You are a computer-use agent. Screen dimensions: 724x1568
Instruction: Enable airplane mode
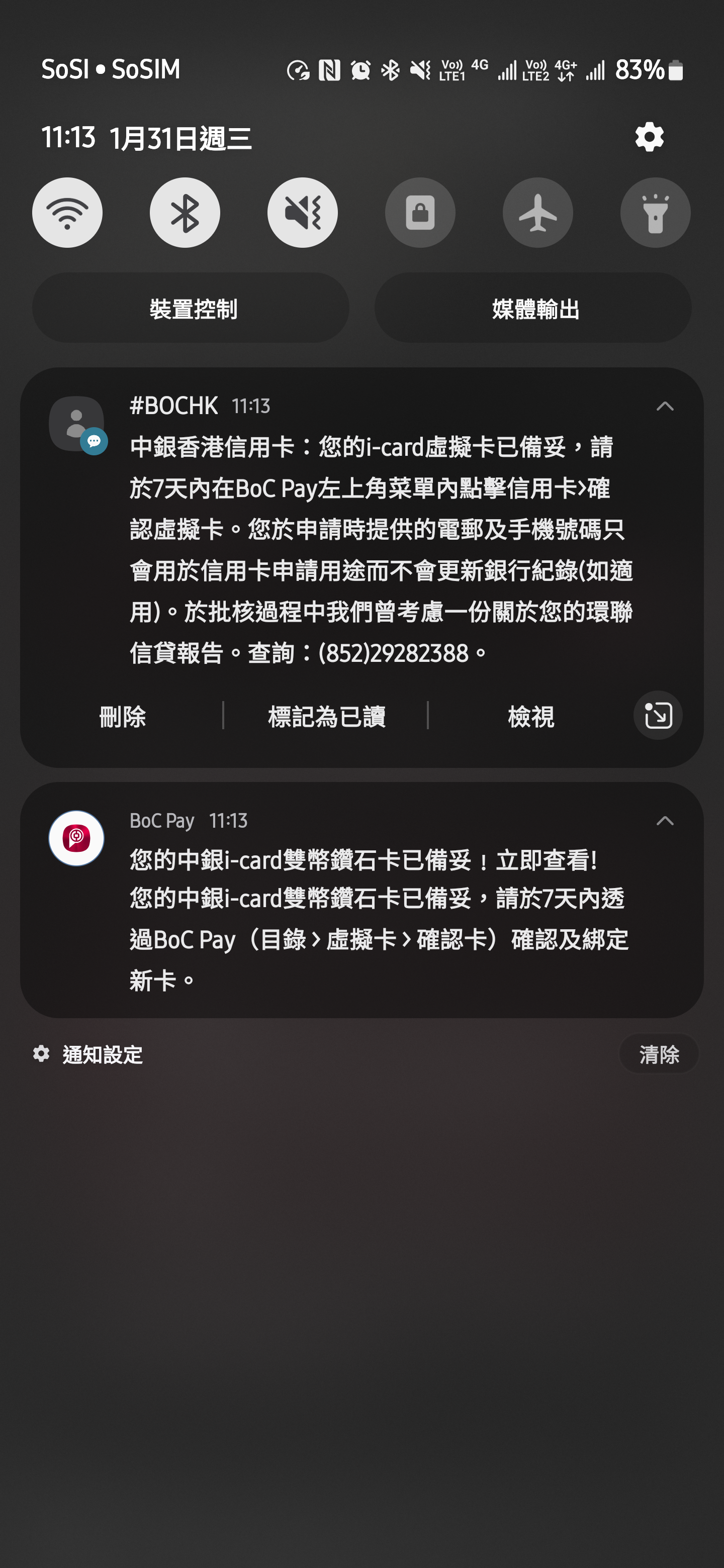click(x=537, y=213)
